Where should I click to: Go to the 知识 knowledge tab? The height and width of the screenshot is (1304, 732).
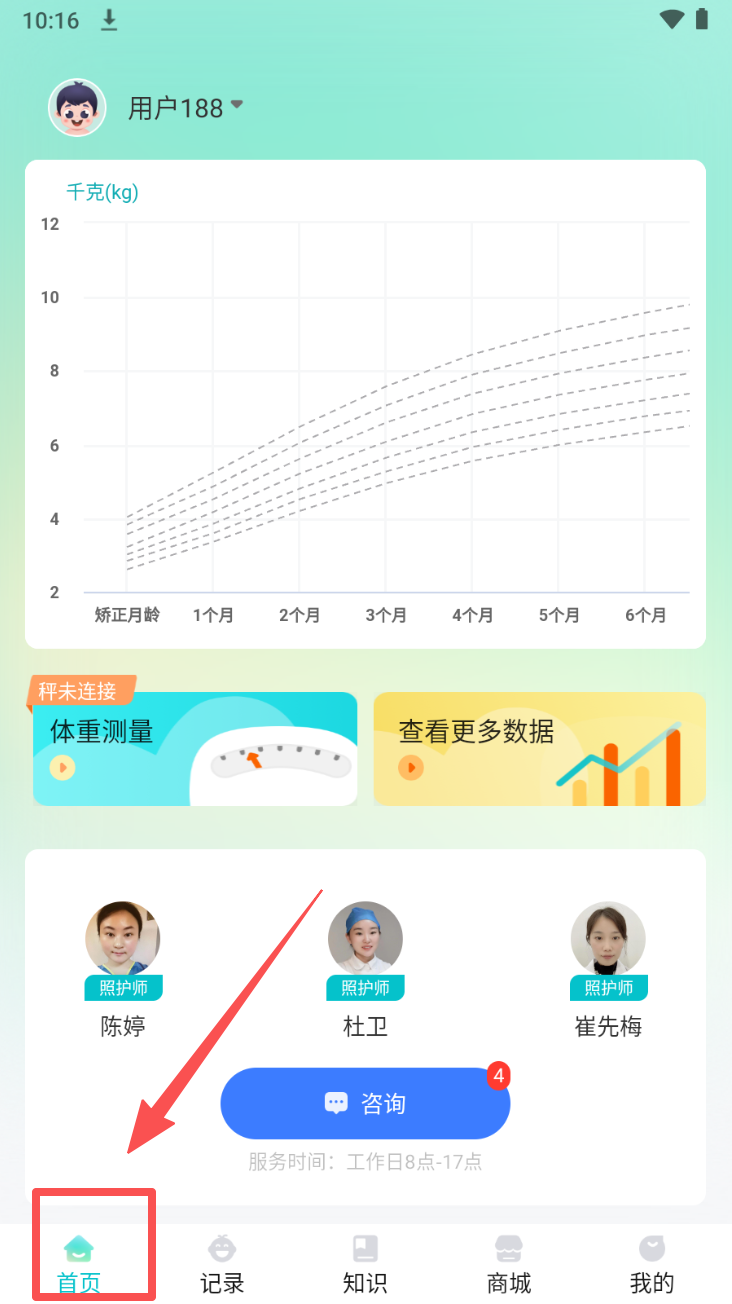click(365, 1264)
